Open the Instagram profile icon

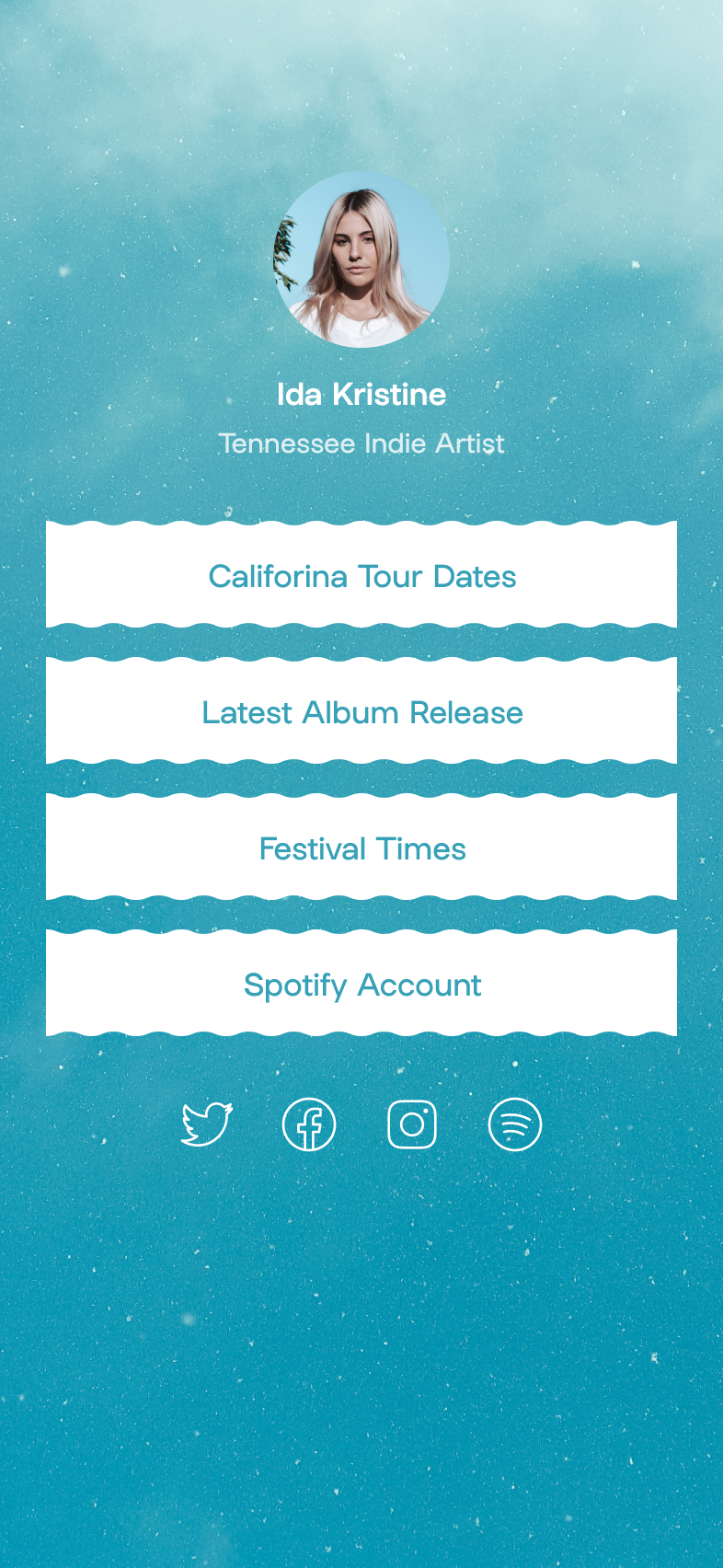click(x=412, y=1124)
